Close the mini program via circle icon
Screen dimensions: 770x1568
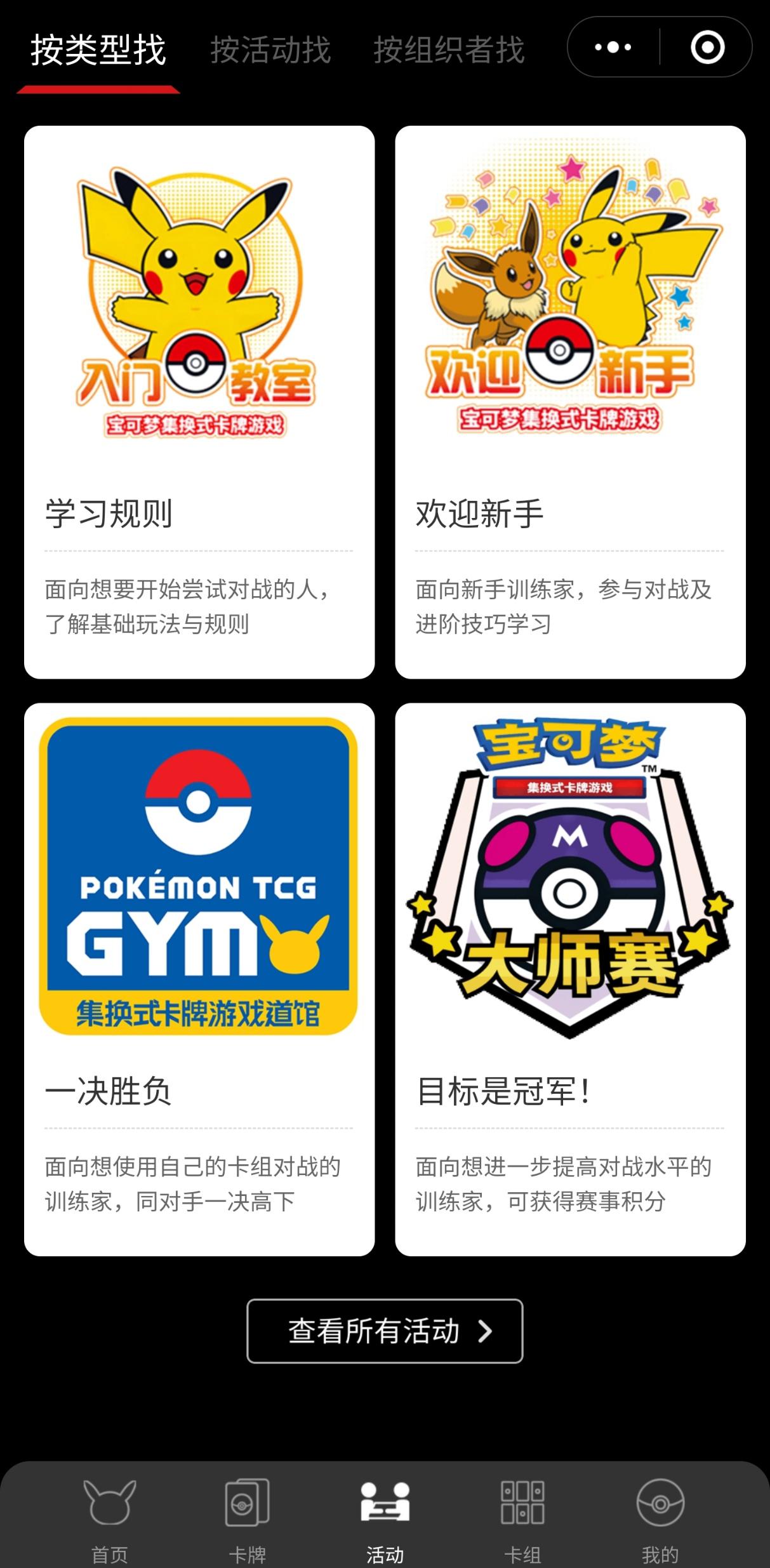click(x=707, y=48)
